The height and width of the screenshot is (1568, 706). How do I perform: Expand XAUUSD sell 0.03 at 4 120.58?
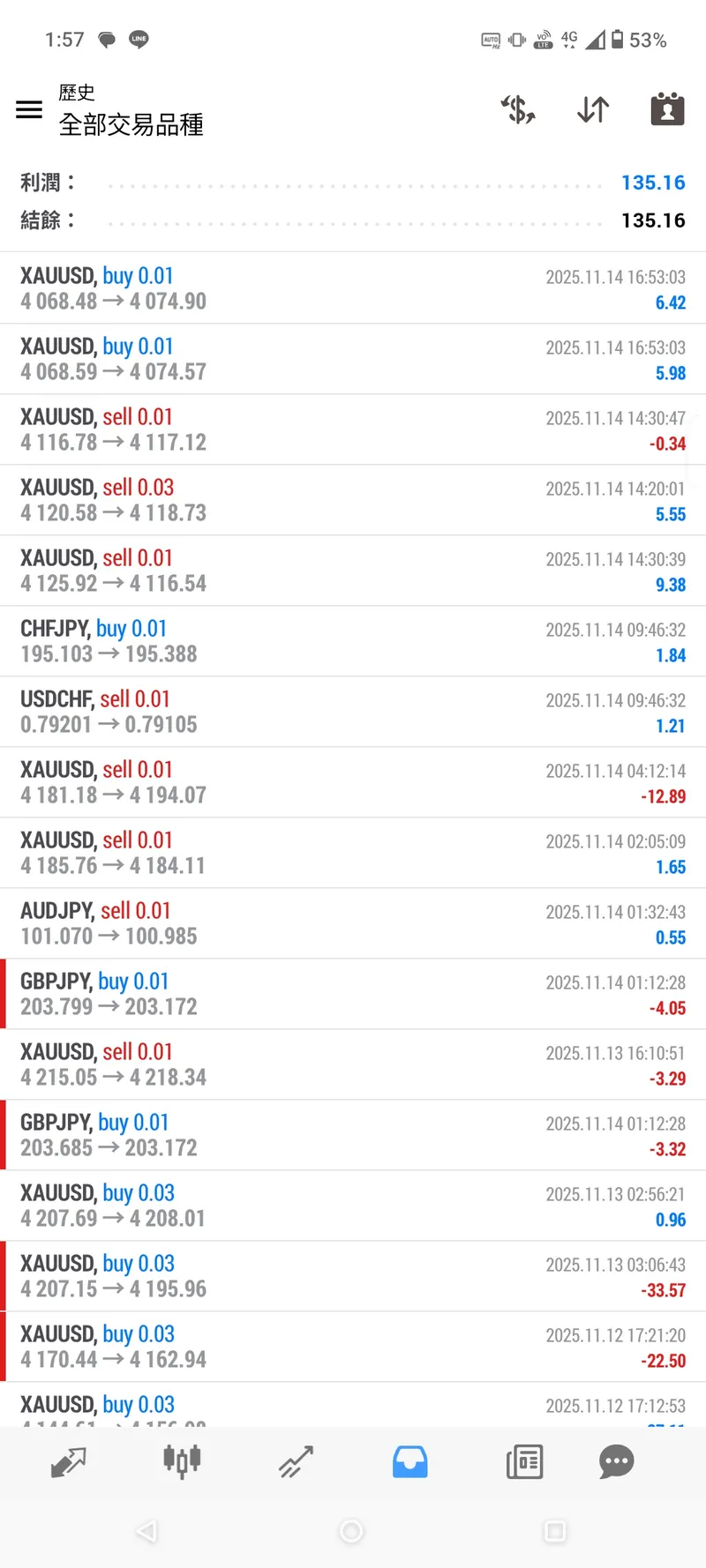[353, 500]
